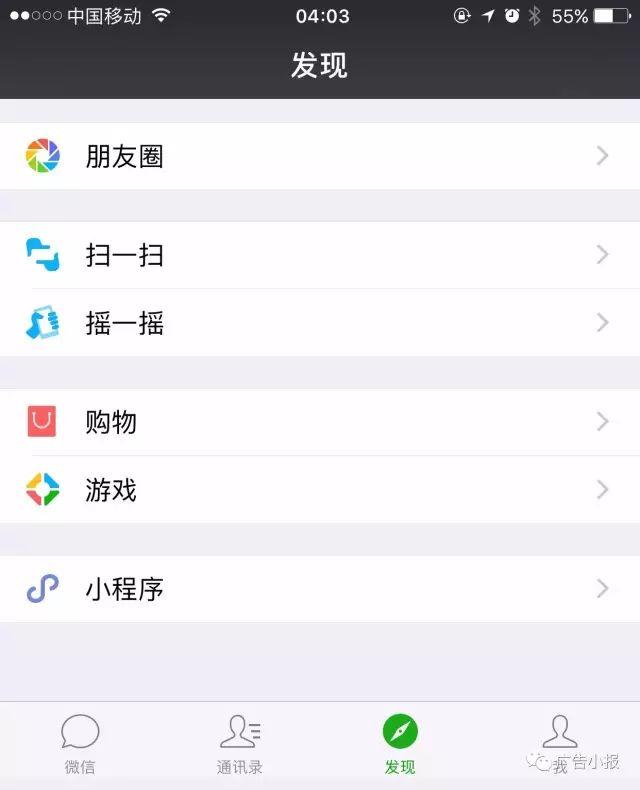
Task: Tap the 发现 (Discover) tab
Action: (400, 745)
